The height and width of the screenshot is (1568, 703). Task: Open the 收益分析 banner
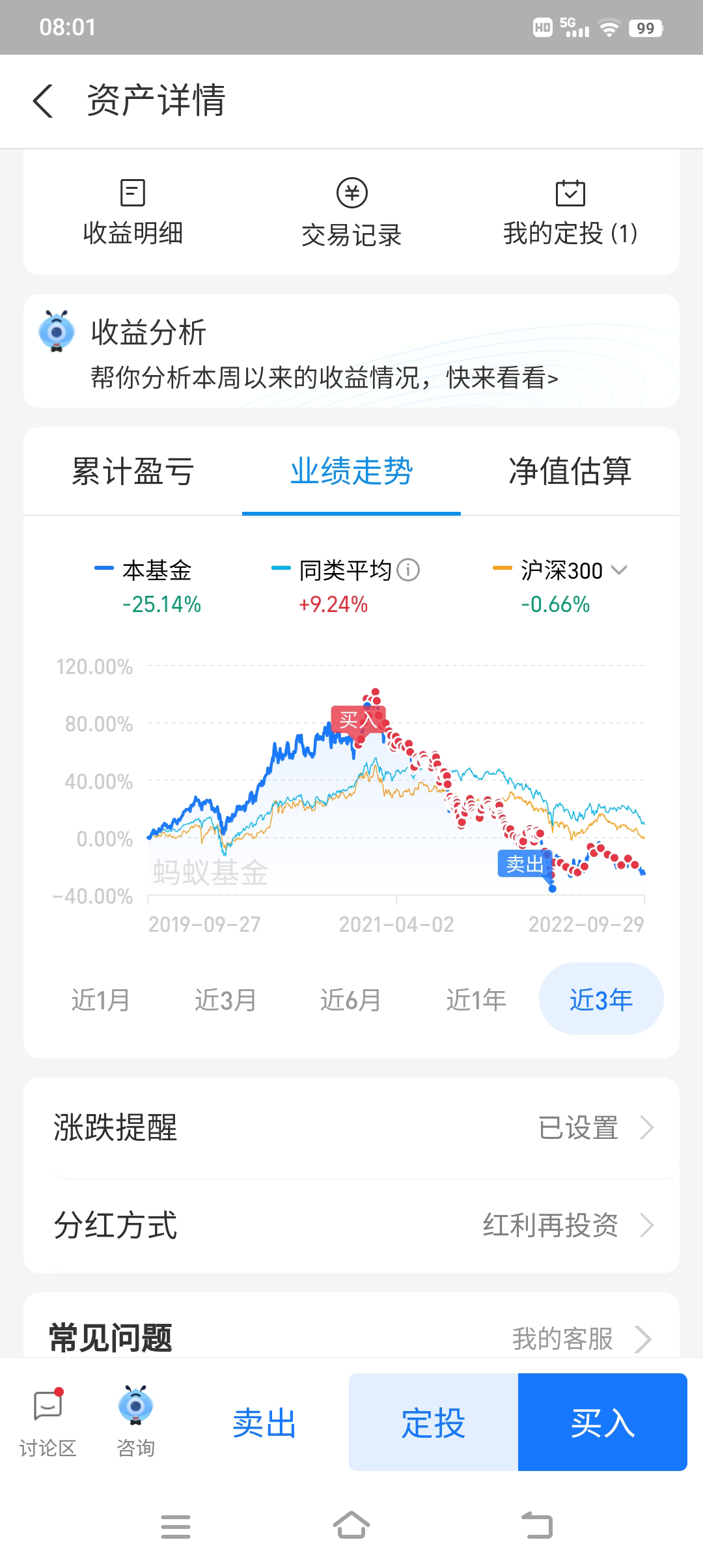coord(351,351)
